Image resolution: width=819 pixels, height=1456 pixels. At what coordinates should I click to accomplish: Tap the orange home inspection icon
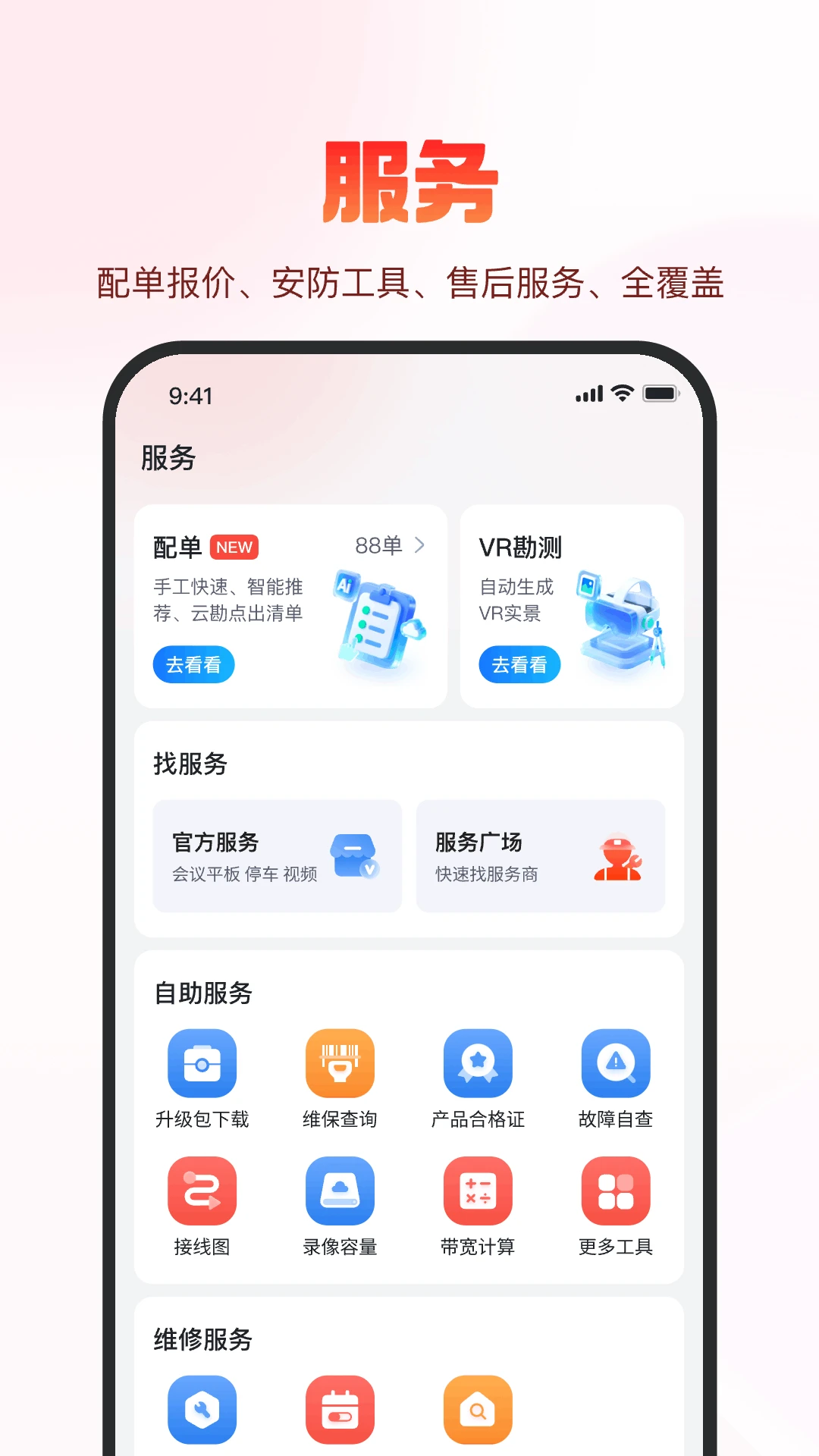(x=478, y=1409)
